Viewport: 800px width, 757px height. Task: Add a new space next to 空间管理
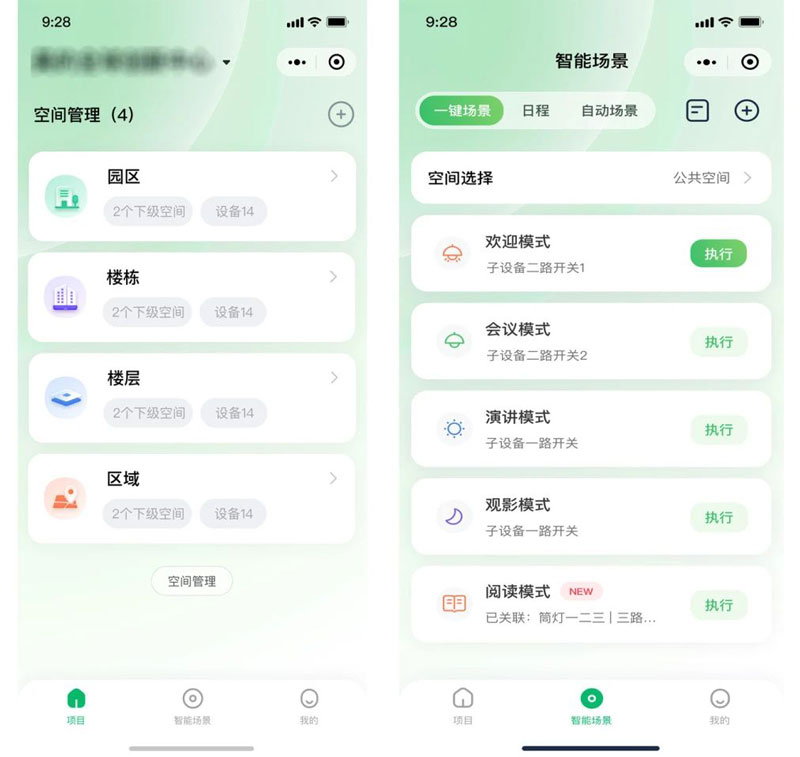341,115
